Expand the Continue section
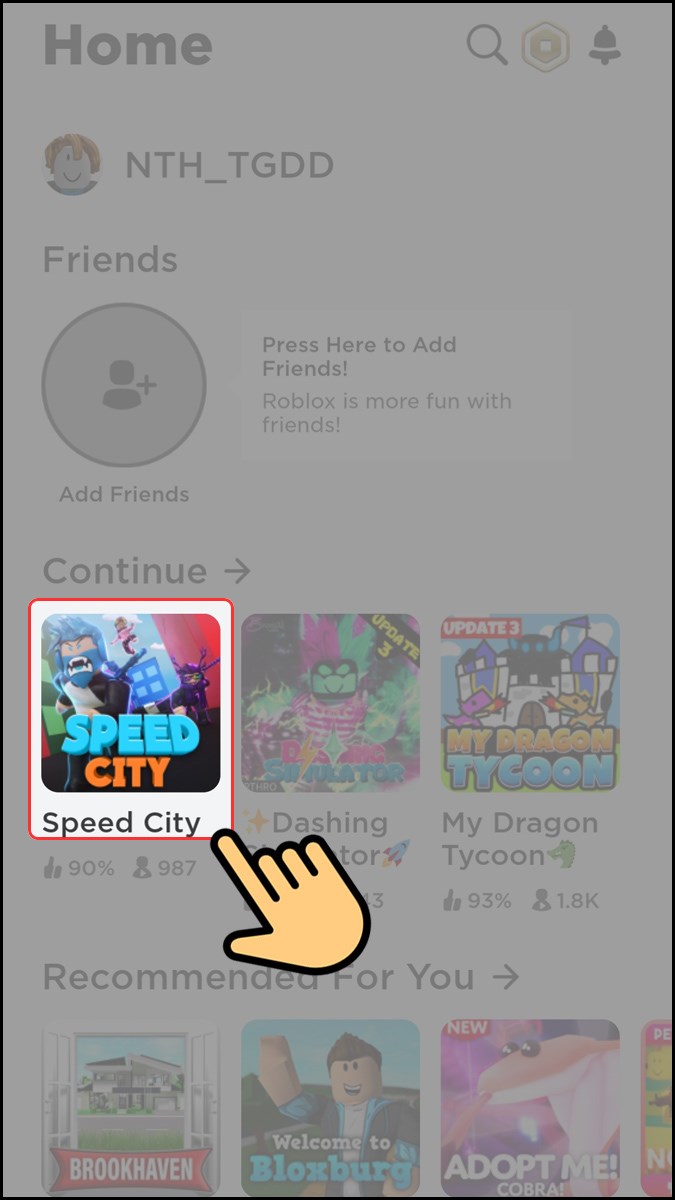675x1200 pixels. pyautogui.click(x=147, y=571)
